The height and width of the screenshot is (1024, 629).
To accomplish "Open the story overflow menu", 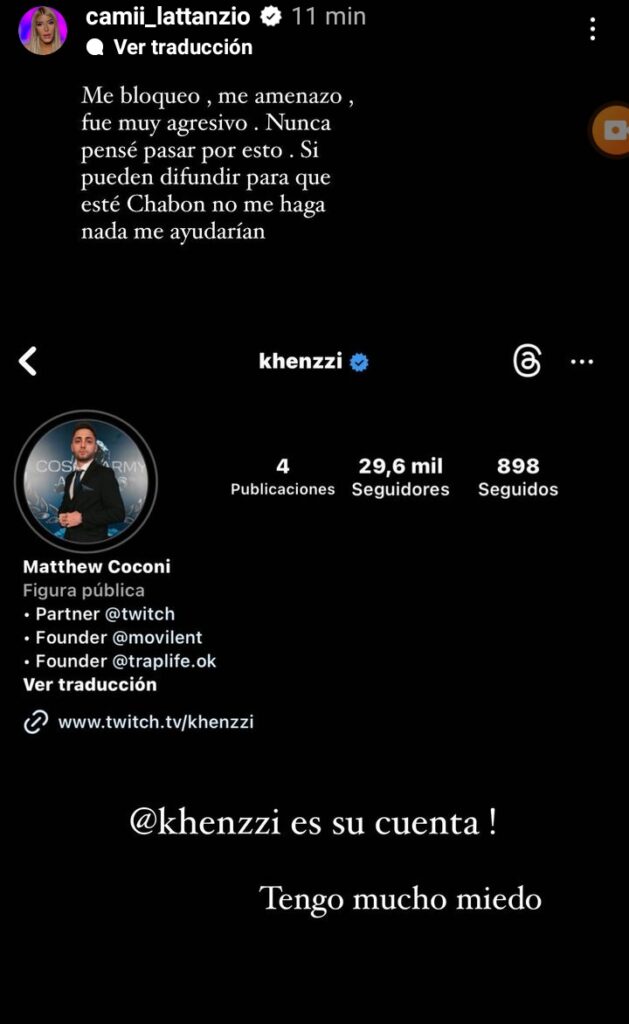I will (x=593, y=29).
